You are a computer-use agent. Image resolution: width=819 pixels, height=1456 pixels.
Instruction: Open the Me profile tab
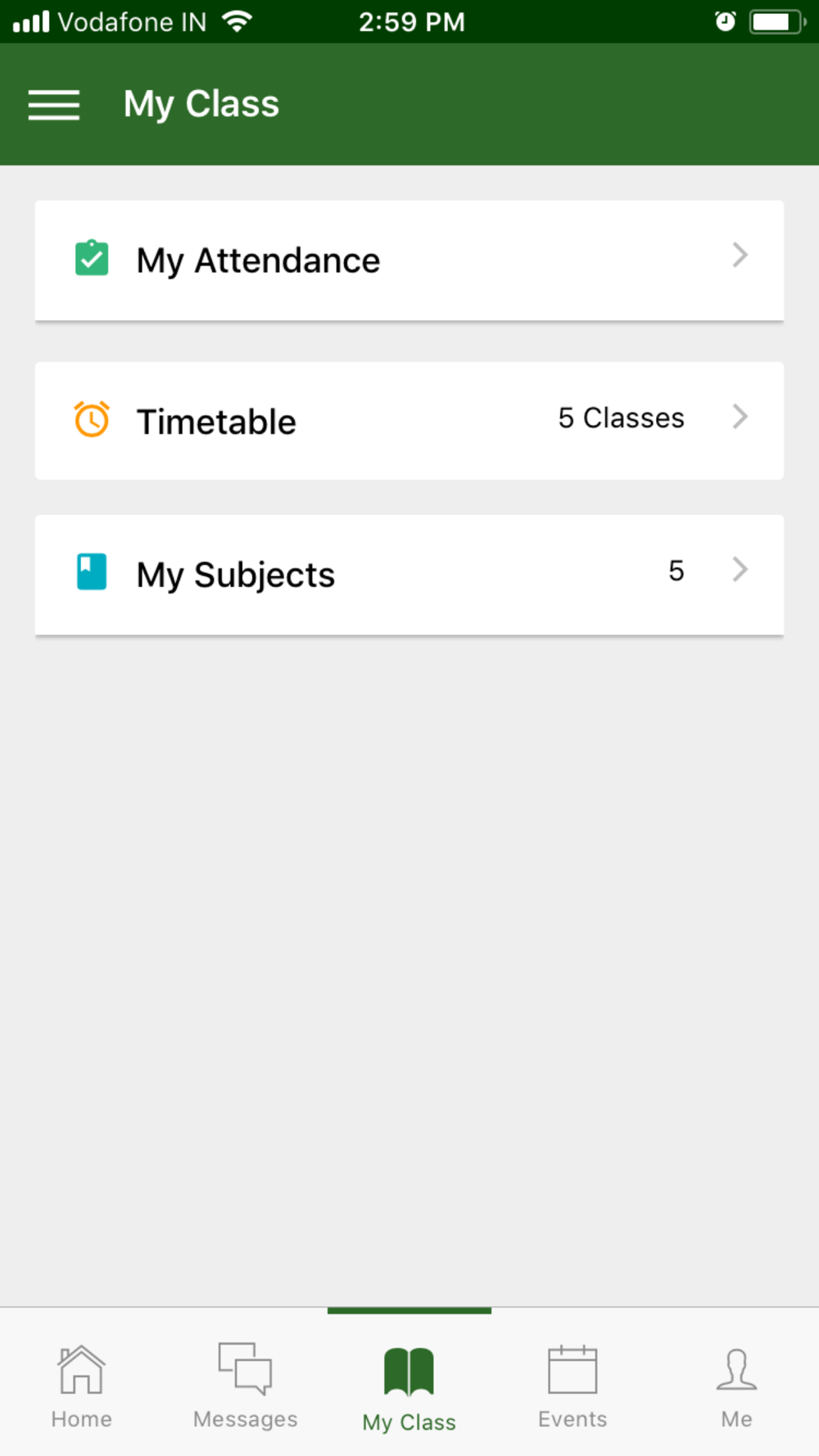(x=737, y=1386)
